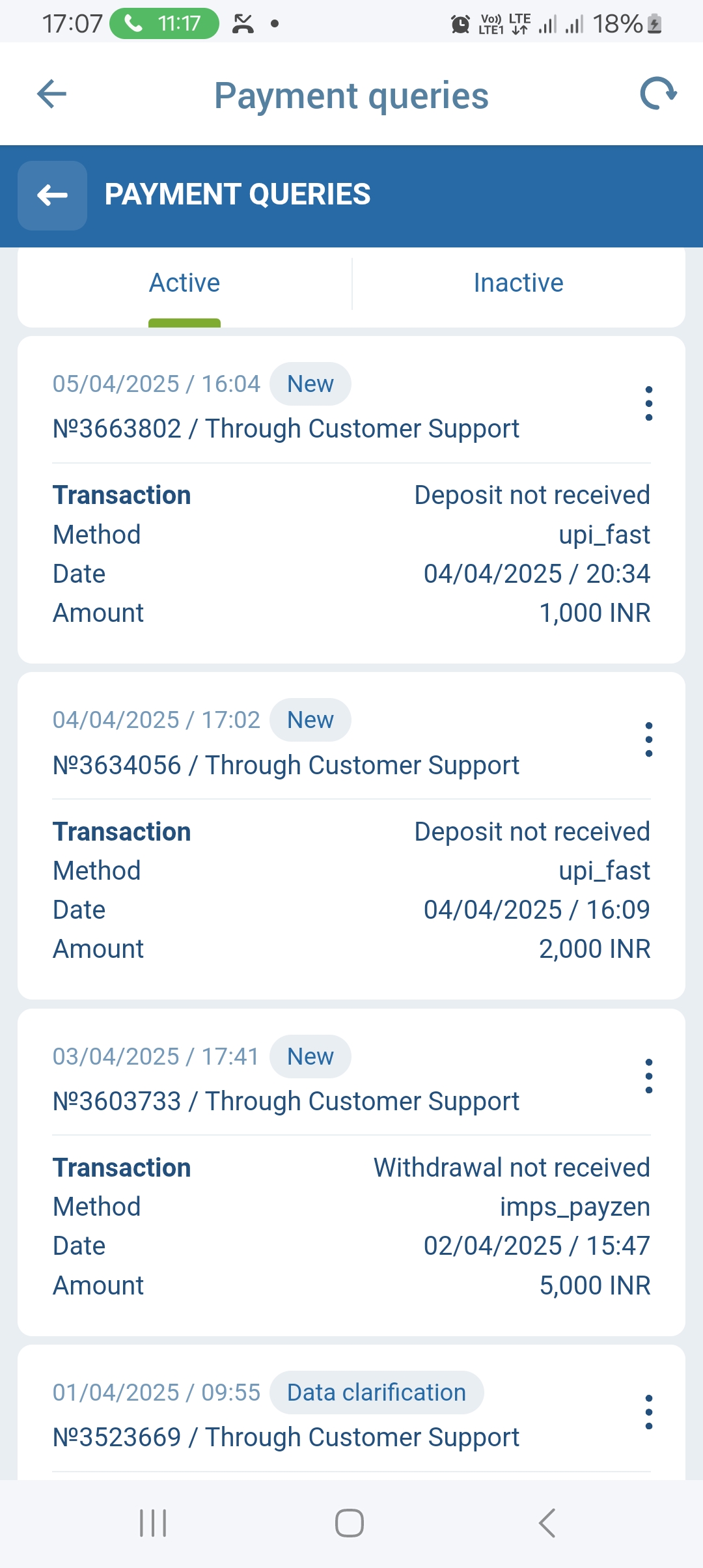Return to the call from the status bar
Image resolution: width=703 pixels, height=1568 pixels.
point(164,24)
